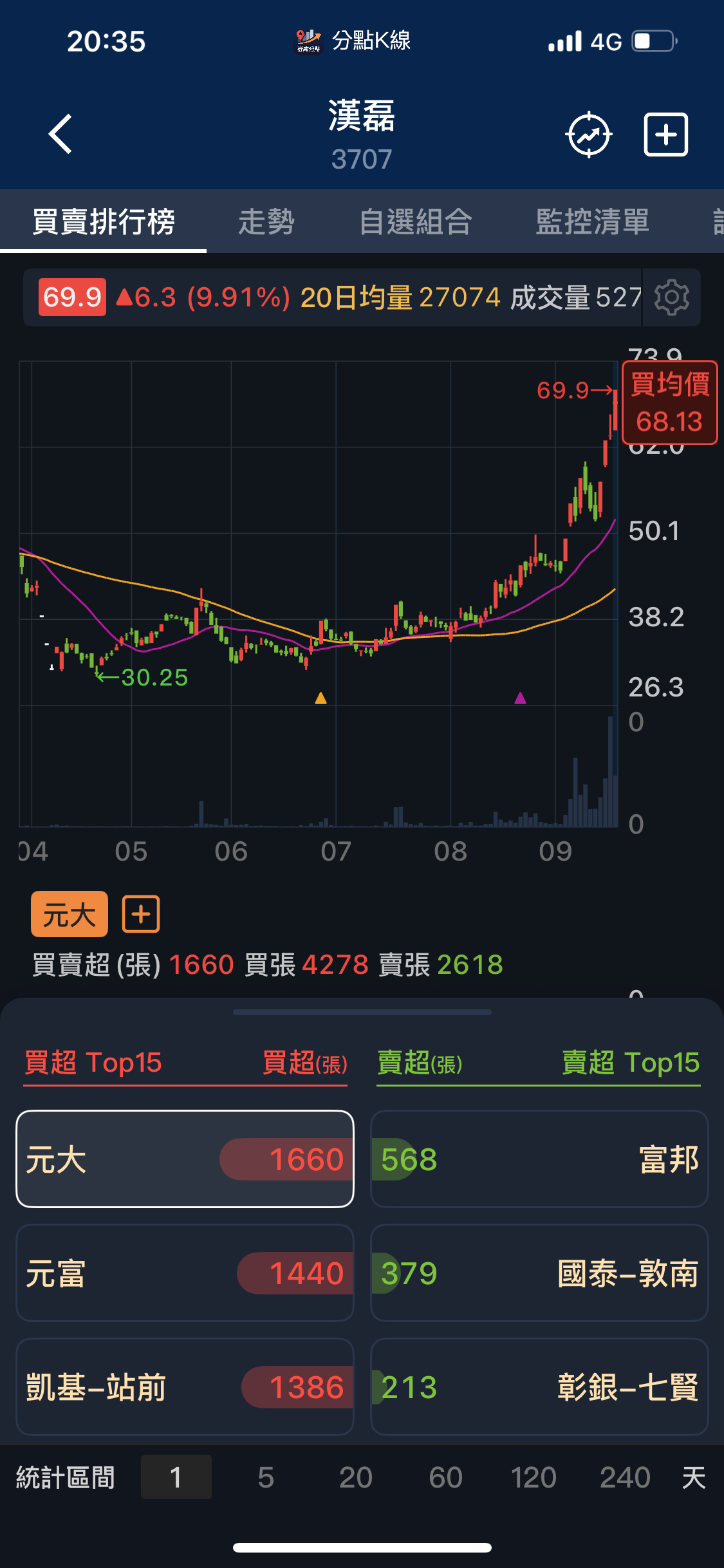Tap the 元大 broker chip
Screen dimensions: 724x1568
coord(69,914)
